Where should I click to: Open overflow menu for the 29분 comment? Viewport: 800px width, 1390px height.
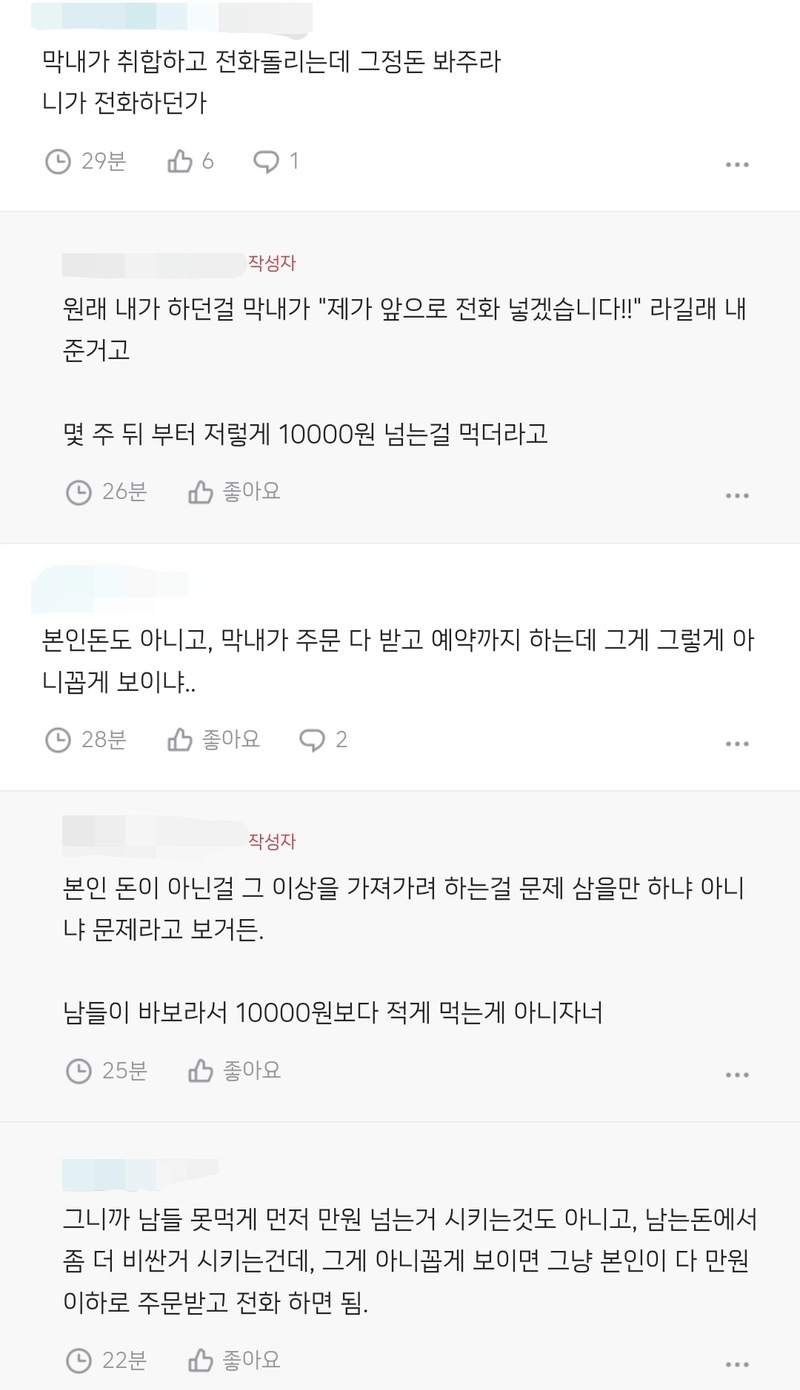point(737,164)
